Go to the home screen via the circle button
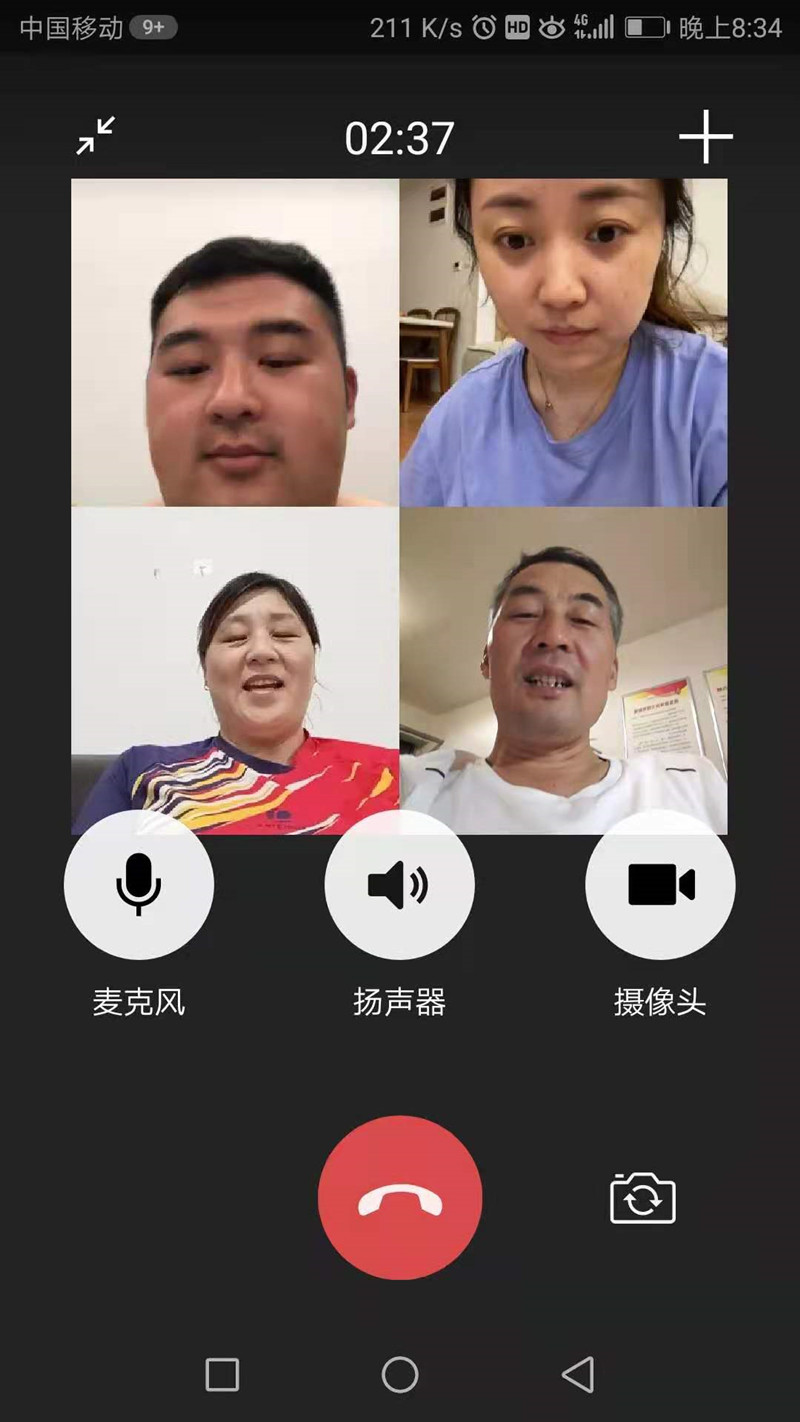Viewport: 800px width, 1422px height. click(400, 1375)
